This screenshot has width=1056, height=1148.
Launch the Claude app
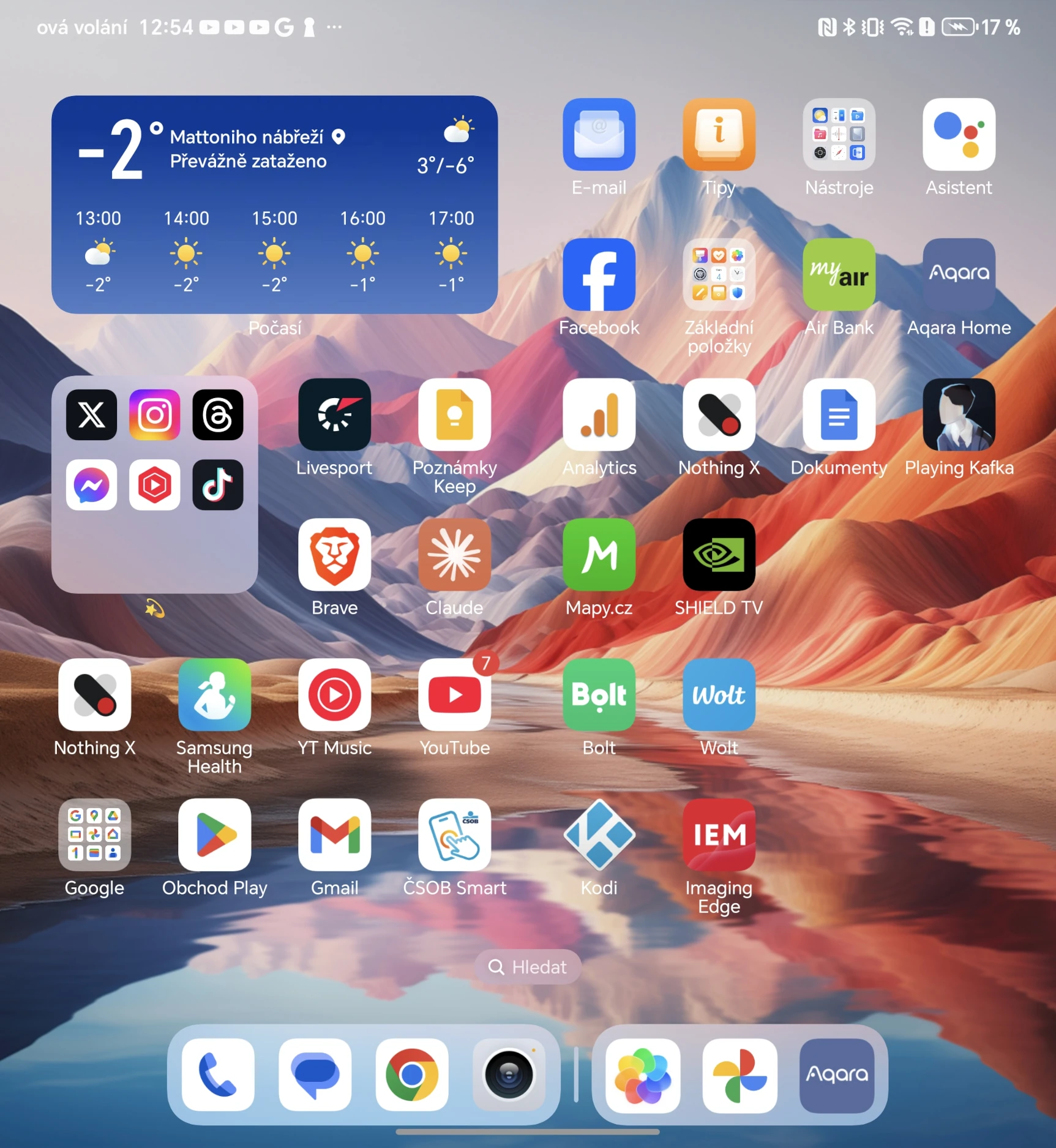pos(454,555)
